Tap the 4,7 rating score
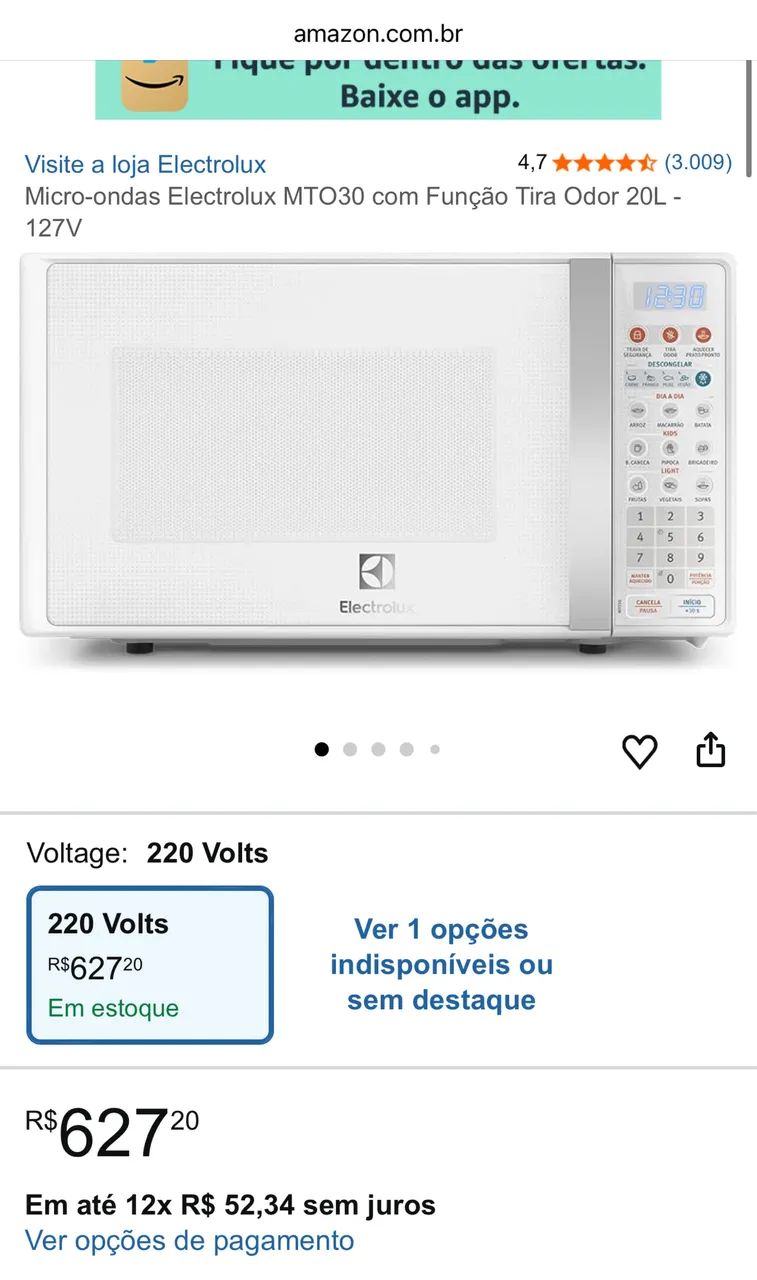This screenshot has width=757, height=1280. pyautogui.click(x=531, y=161)
